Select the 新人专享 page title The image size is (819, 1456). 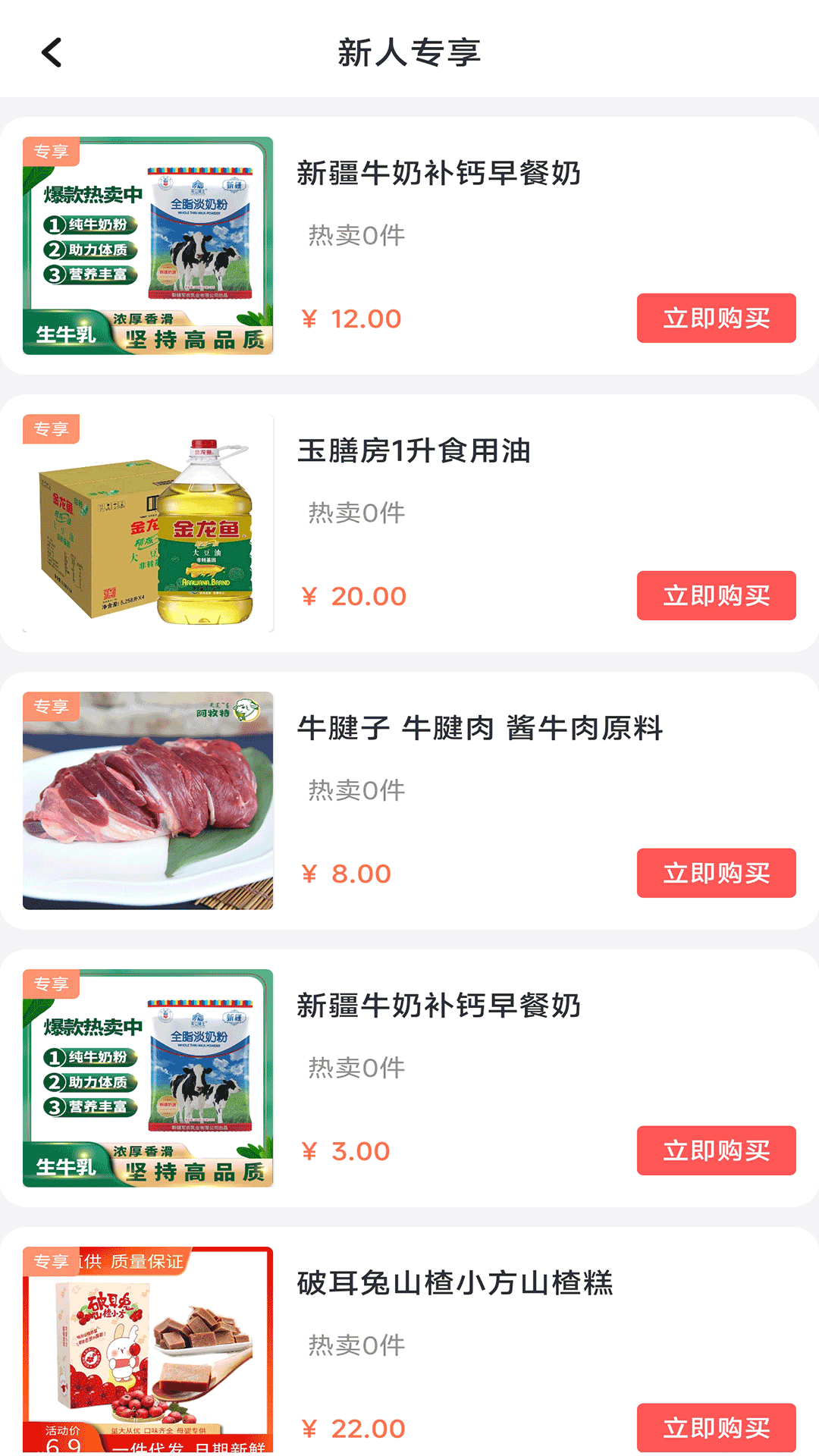tap(409, 51)
